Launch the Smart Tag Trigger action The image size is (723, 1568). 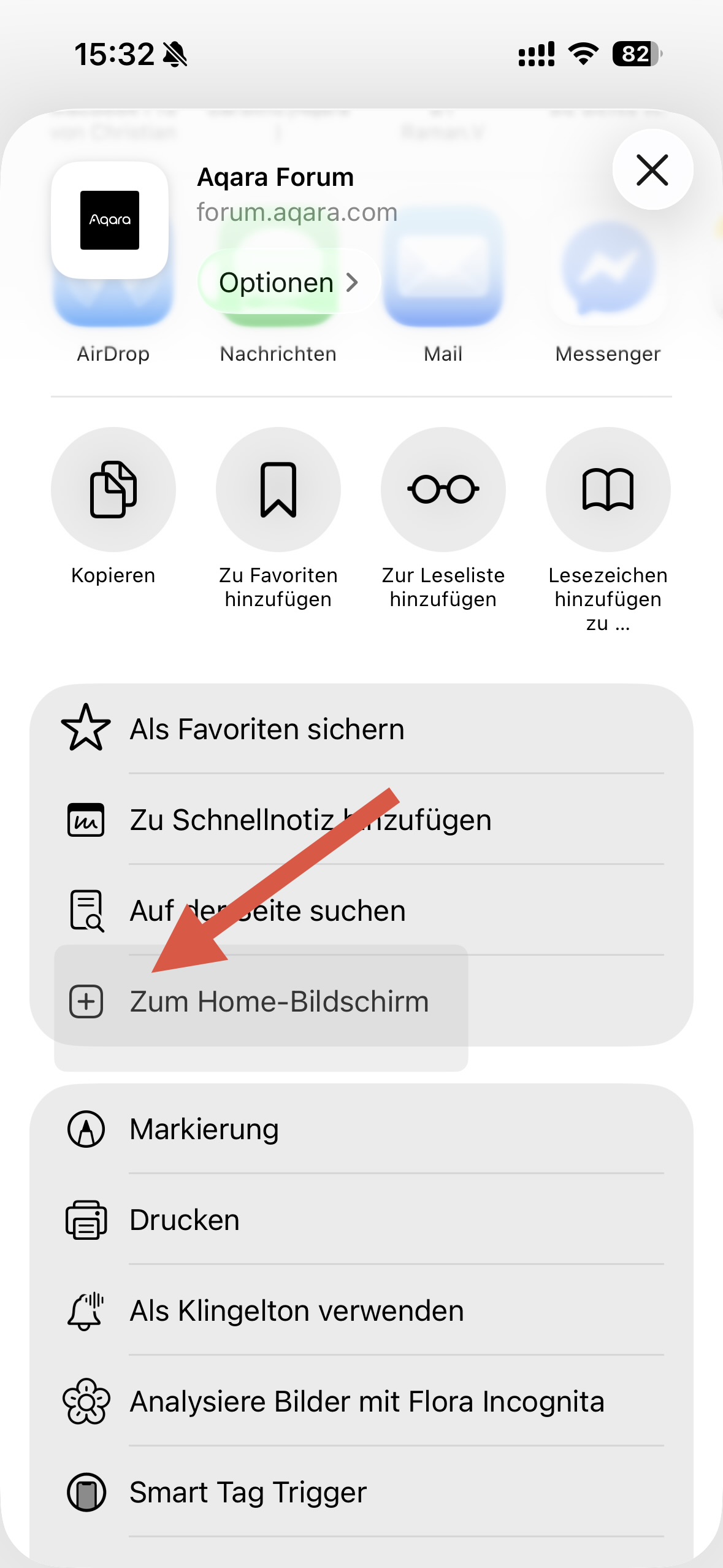tap(361, 1492)
